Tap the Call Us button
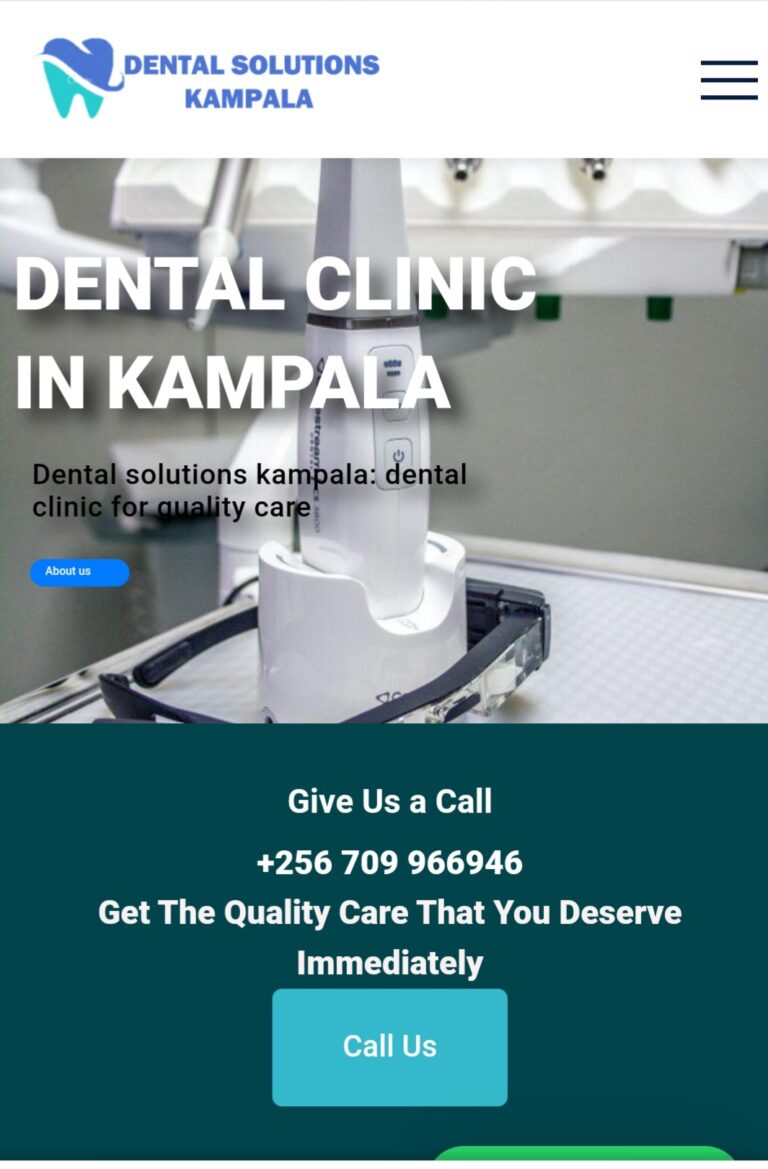Screen dimensions: 768x1169 point(389,1046)
